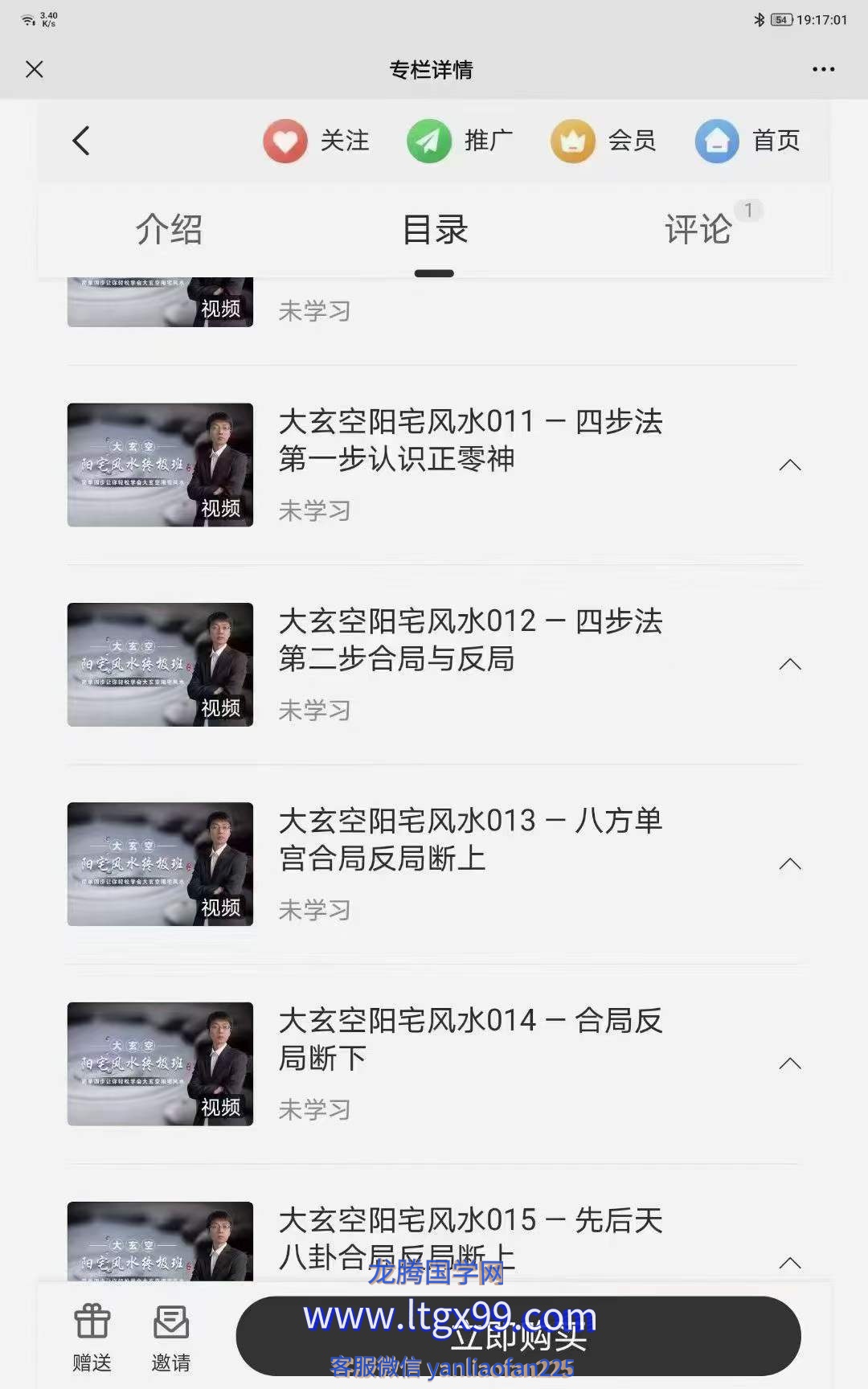
Task: Open the 推广 promotion option
Action: (461, 141)
